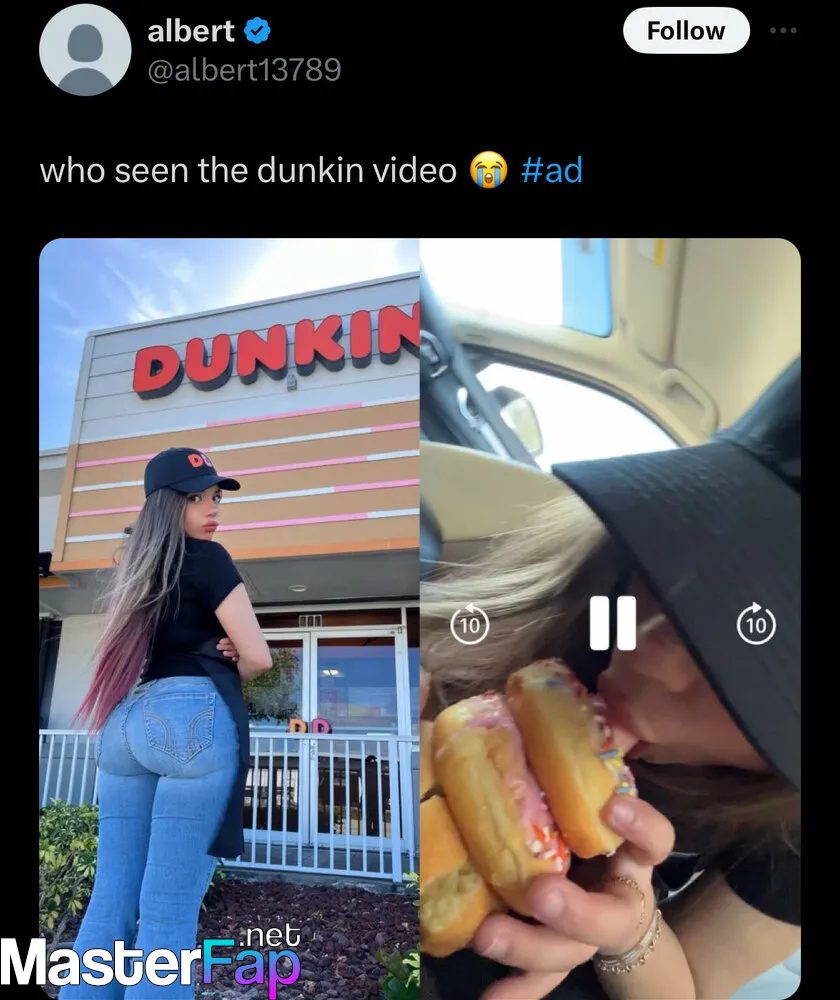The width and height of the screenshot is (840, 1000).
Task: Skip the video forward 10 seconds
Action: pyautogui.click(x=756, y=625)
